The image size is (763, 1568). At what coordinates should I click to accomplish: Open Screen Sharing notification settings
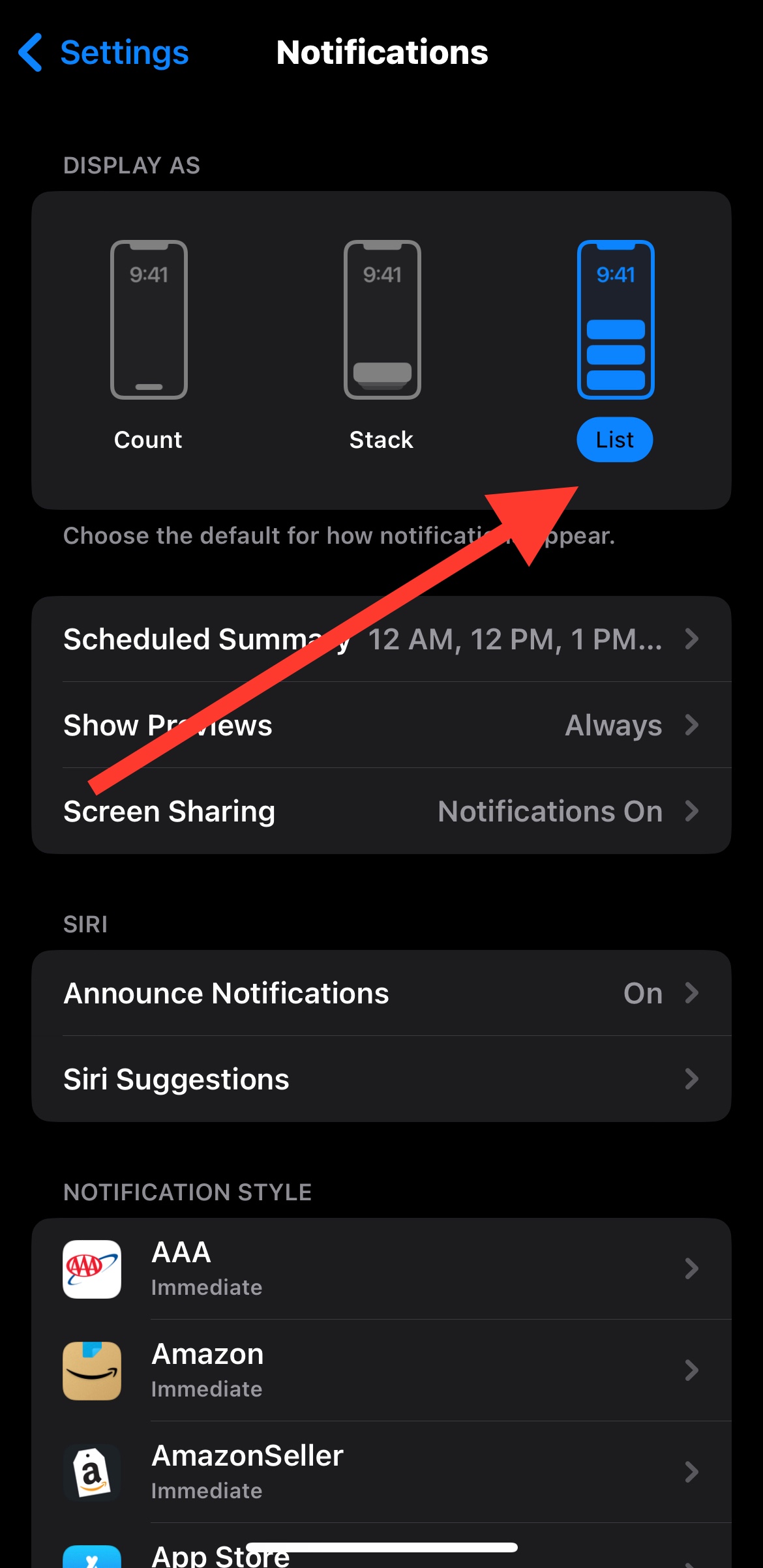pyautogui.click(x=381, y=811)
